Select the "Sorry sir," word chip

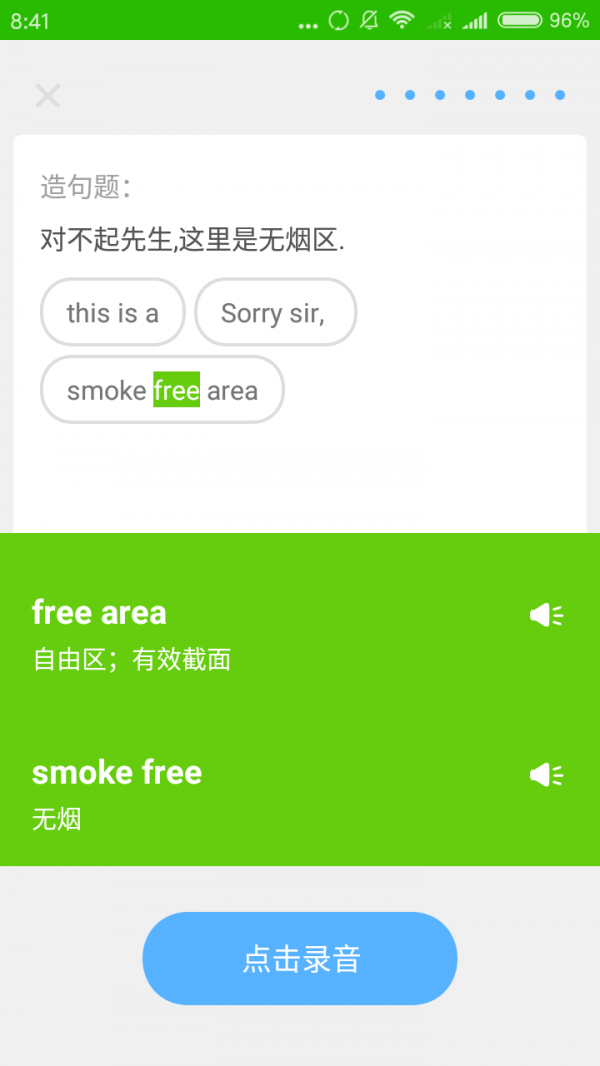(275, 312)
